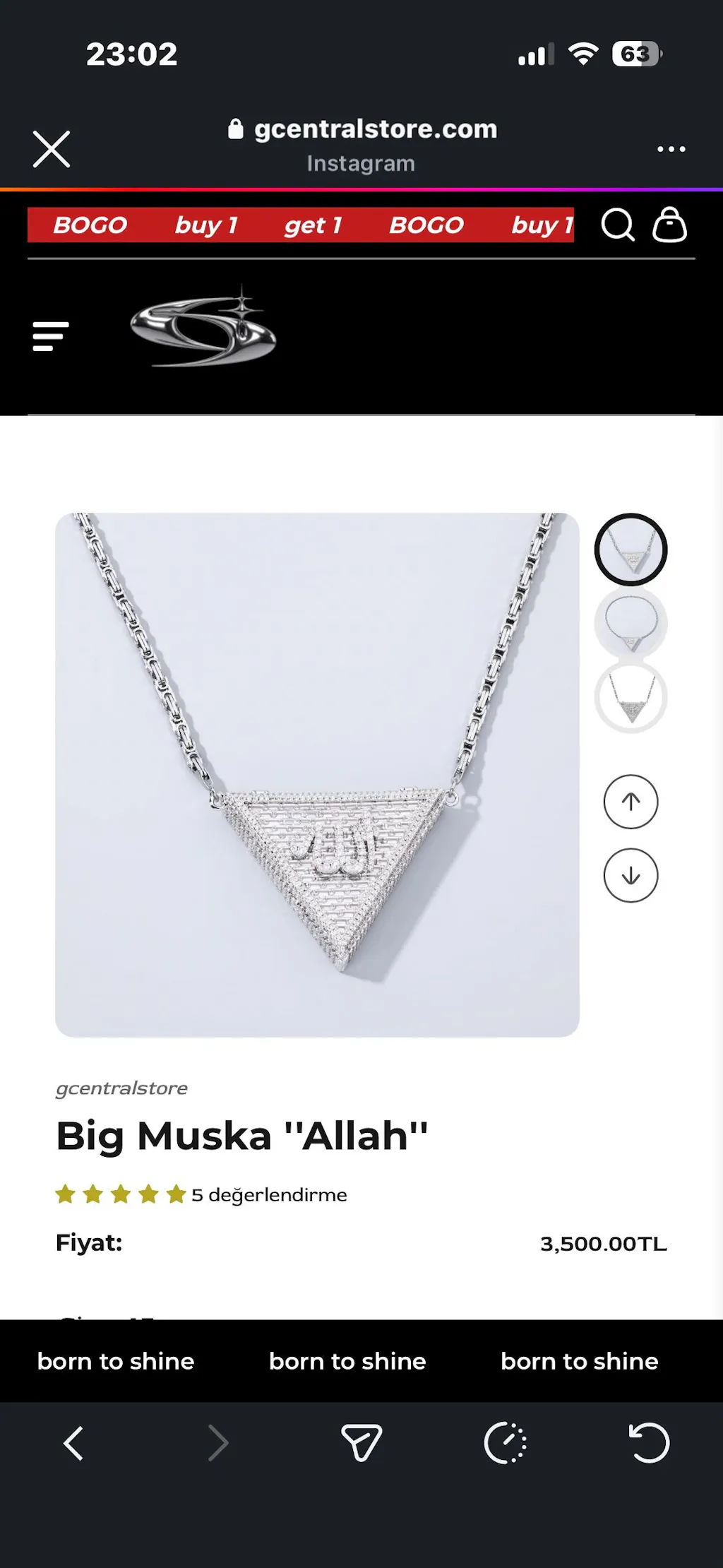The height and width of the screenshot is (1568, 723).
Task: Open the browser overflow menu
Action: (671, 149)
